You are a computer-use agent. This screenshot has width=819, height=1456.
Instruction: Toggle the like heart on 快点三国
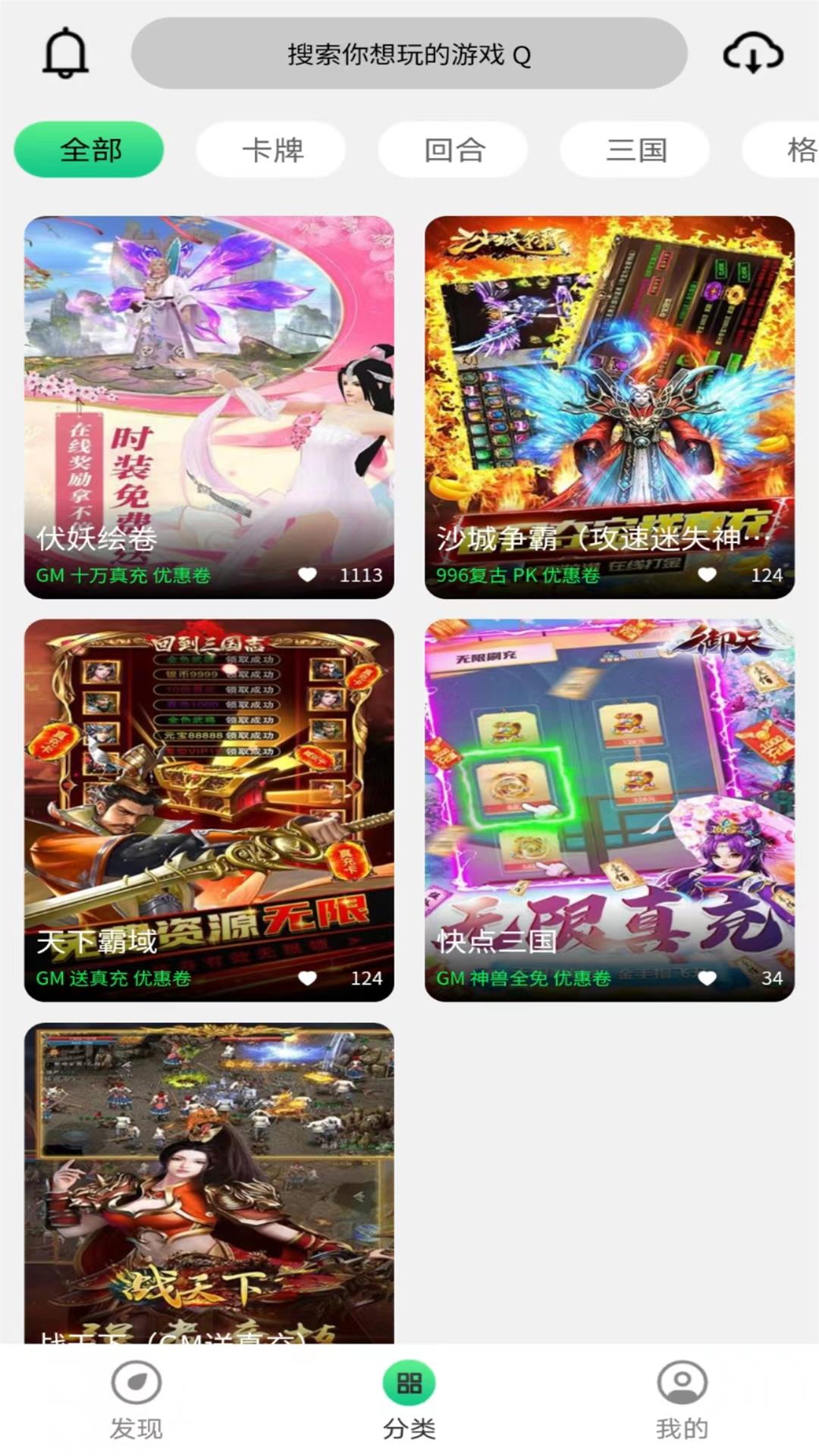(708, 978)
